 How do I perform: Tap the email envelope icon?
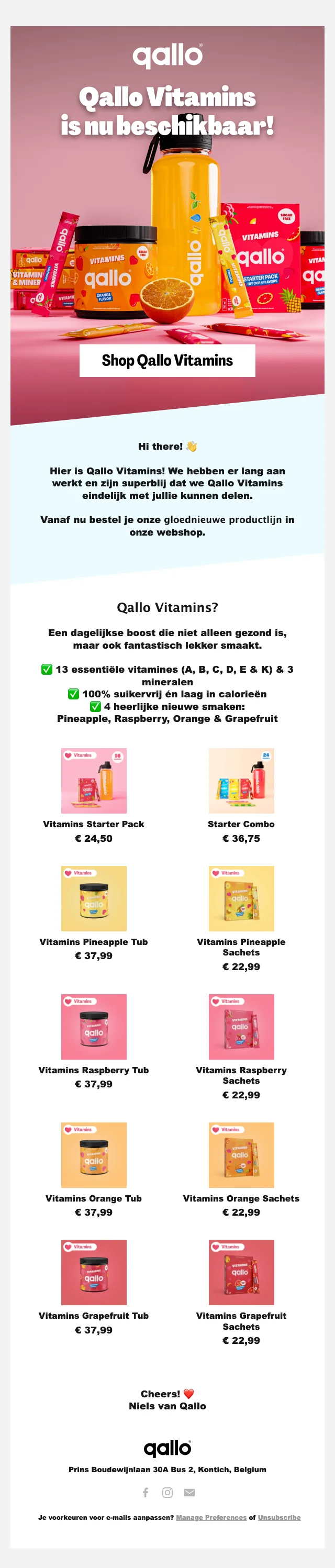[189, 1492]
